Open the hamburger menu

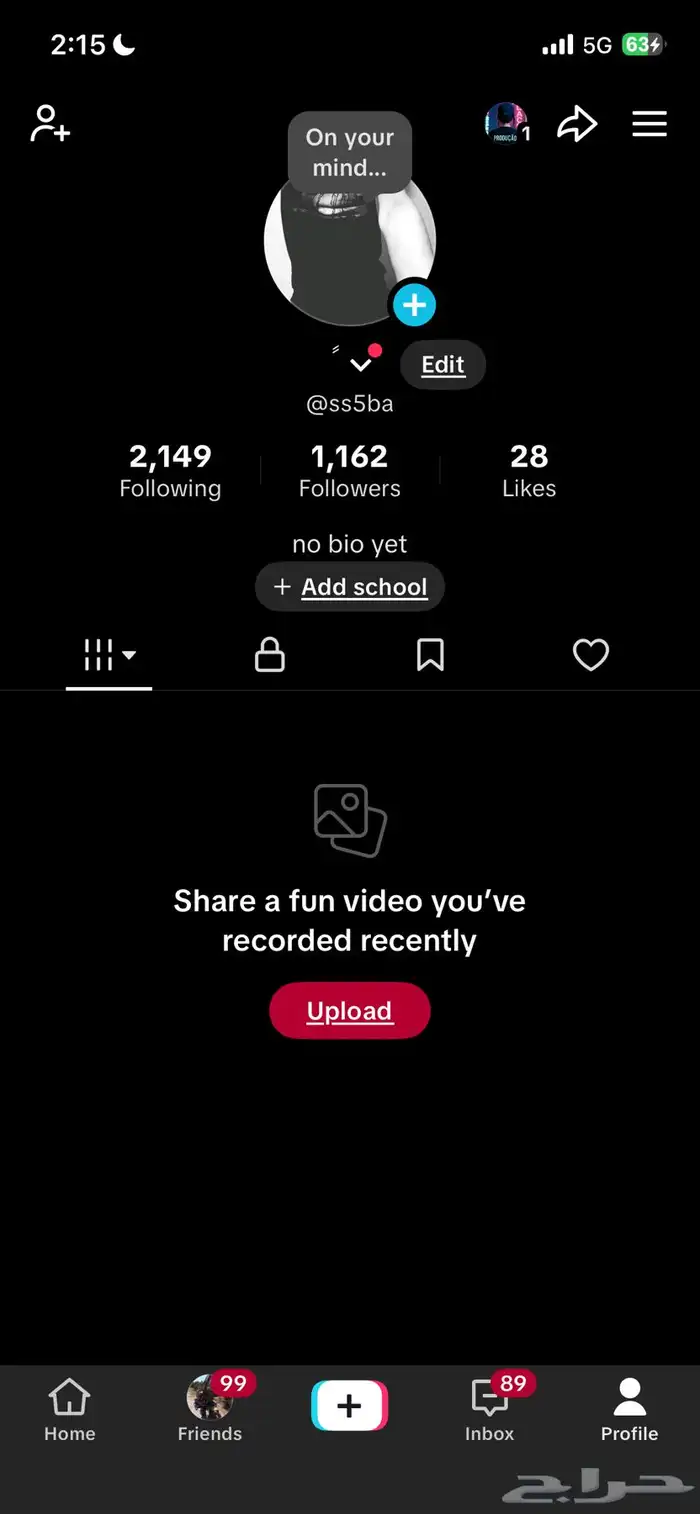pyautogui.click(x=649, y=124)
